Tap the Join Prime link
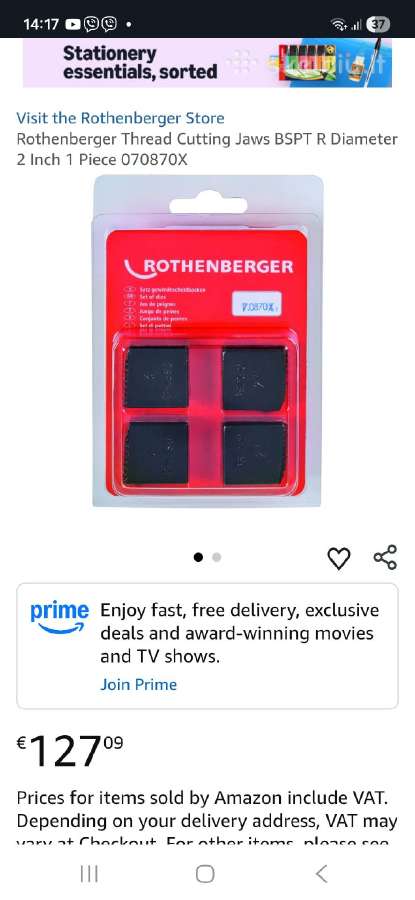This screenshot has height=900, width=415. point(138,684)
